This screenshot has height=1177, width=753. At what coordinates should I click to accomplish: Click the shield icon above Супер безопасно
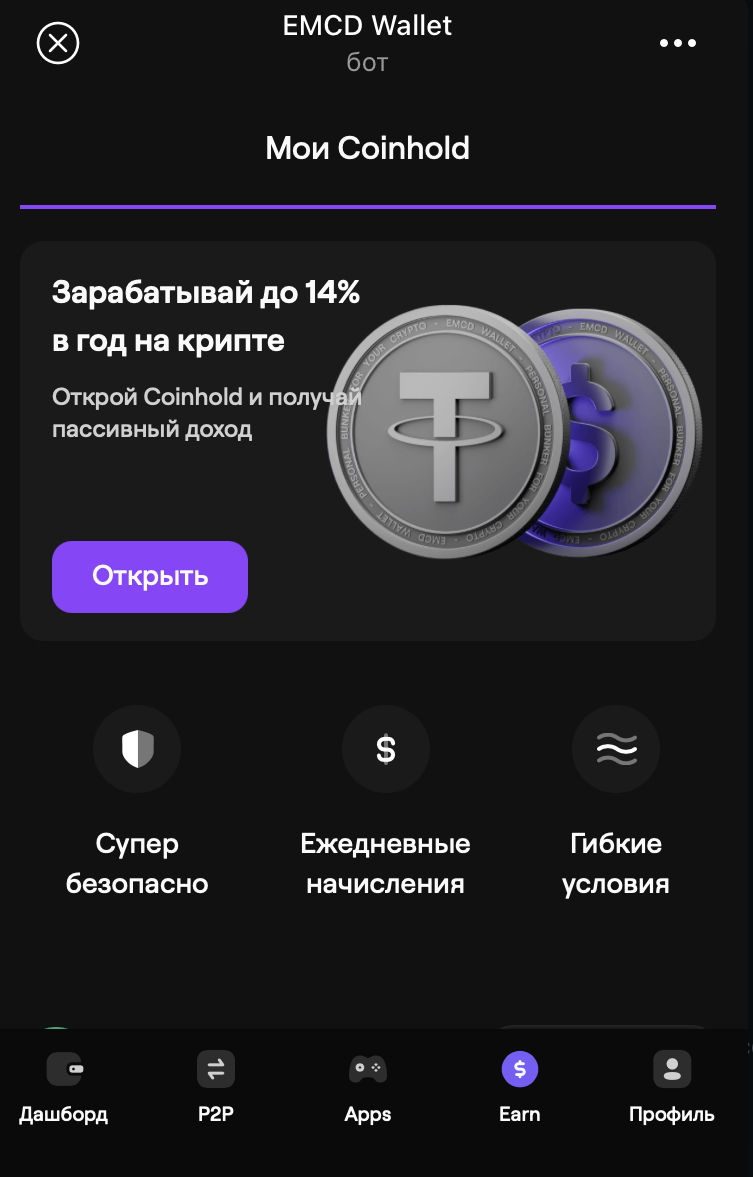[x=137, y=748]
